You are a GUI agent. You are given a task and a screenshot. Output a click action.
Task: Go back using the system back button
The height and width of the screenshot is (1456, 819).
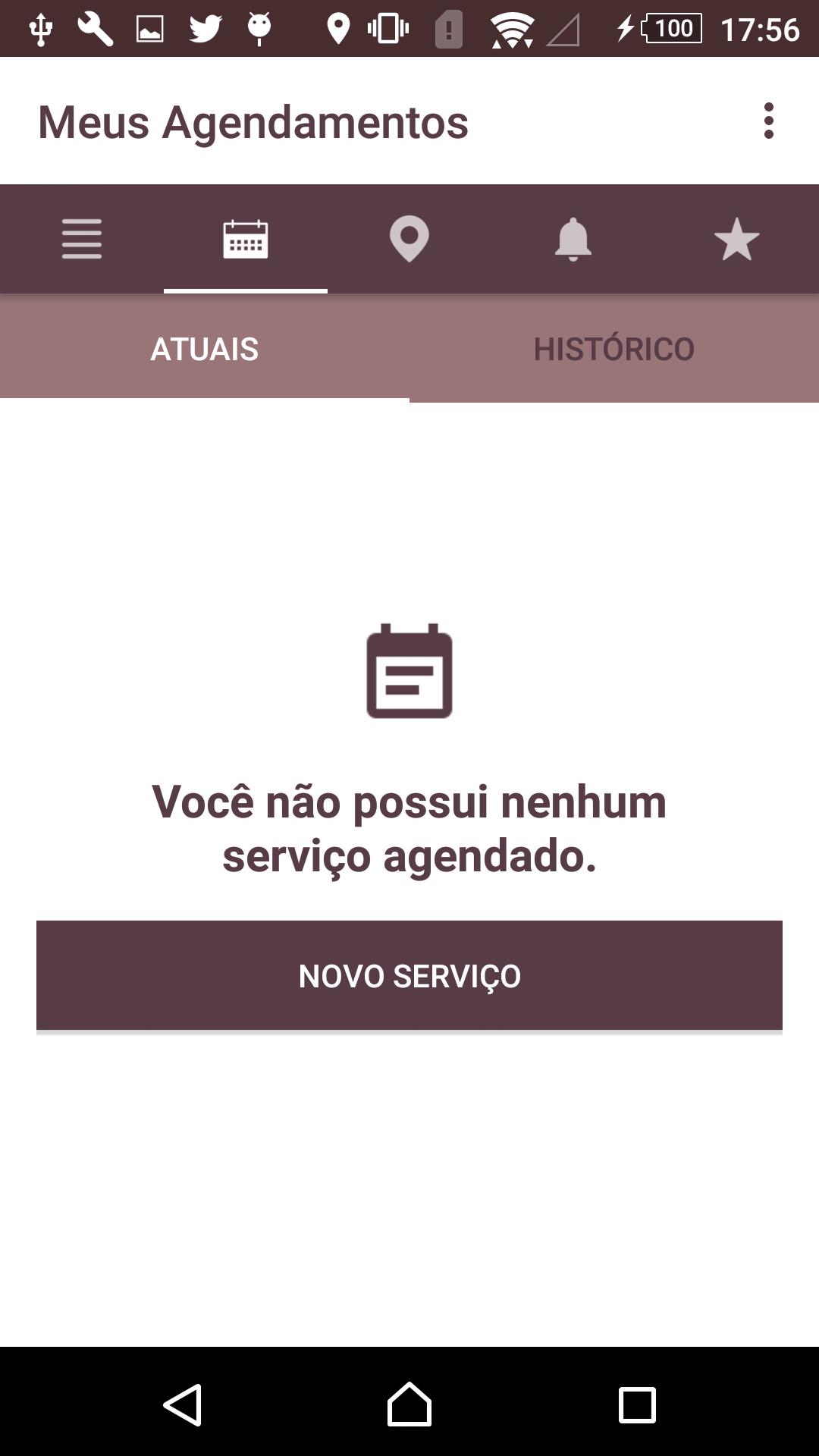coord(183,1404)
